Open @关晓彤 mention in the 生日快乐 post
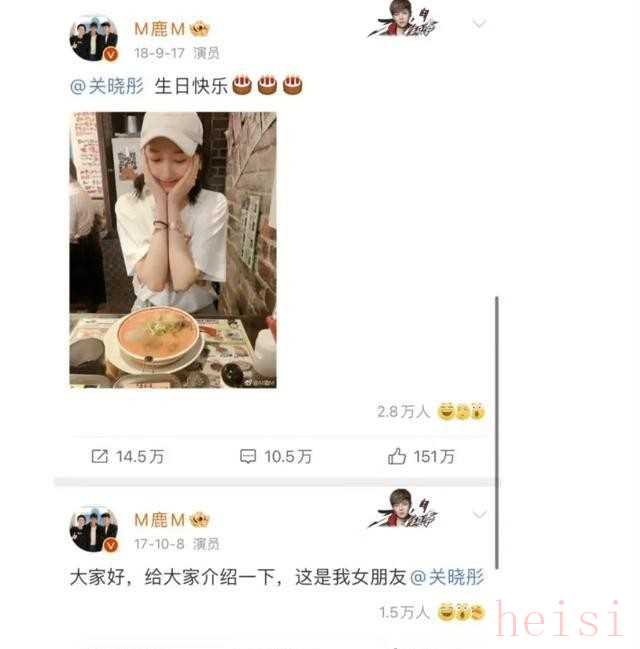 click(x=107, y=86)
